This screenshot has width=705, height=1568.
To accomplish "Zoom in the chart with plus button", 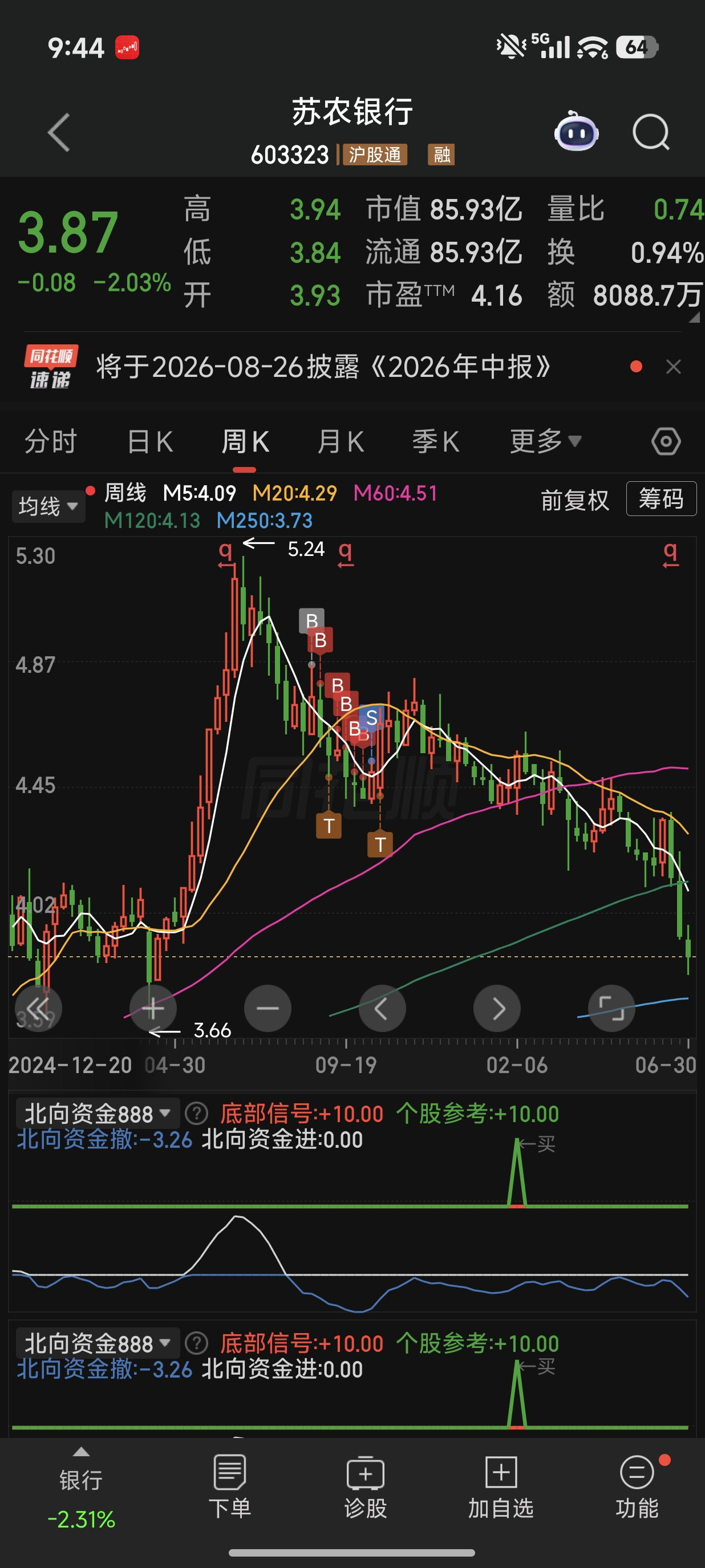I will point(153,1009).
